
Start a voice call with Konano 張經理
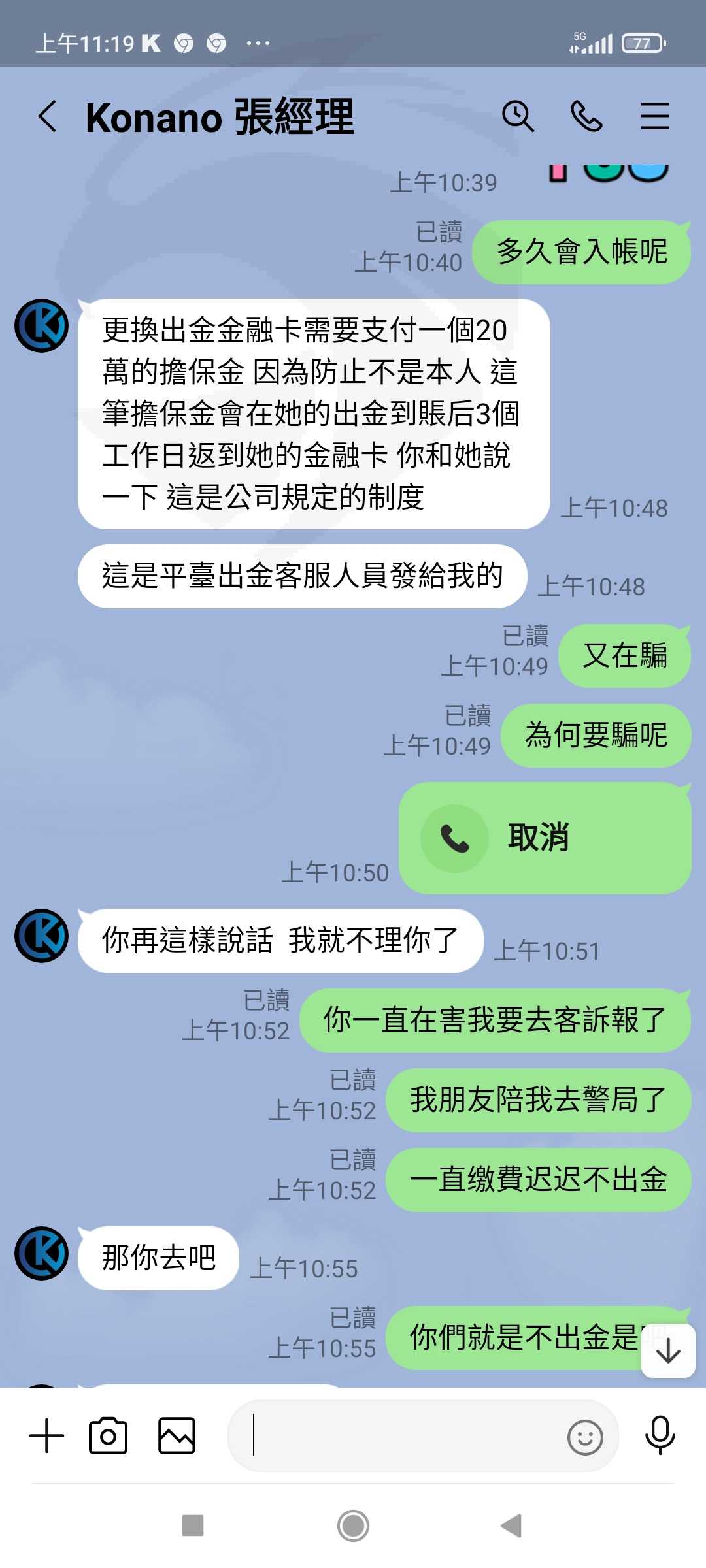pos(586,117)
